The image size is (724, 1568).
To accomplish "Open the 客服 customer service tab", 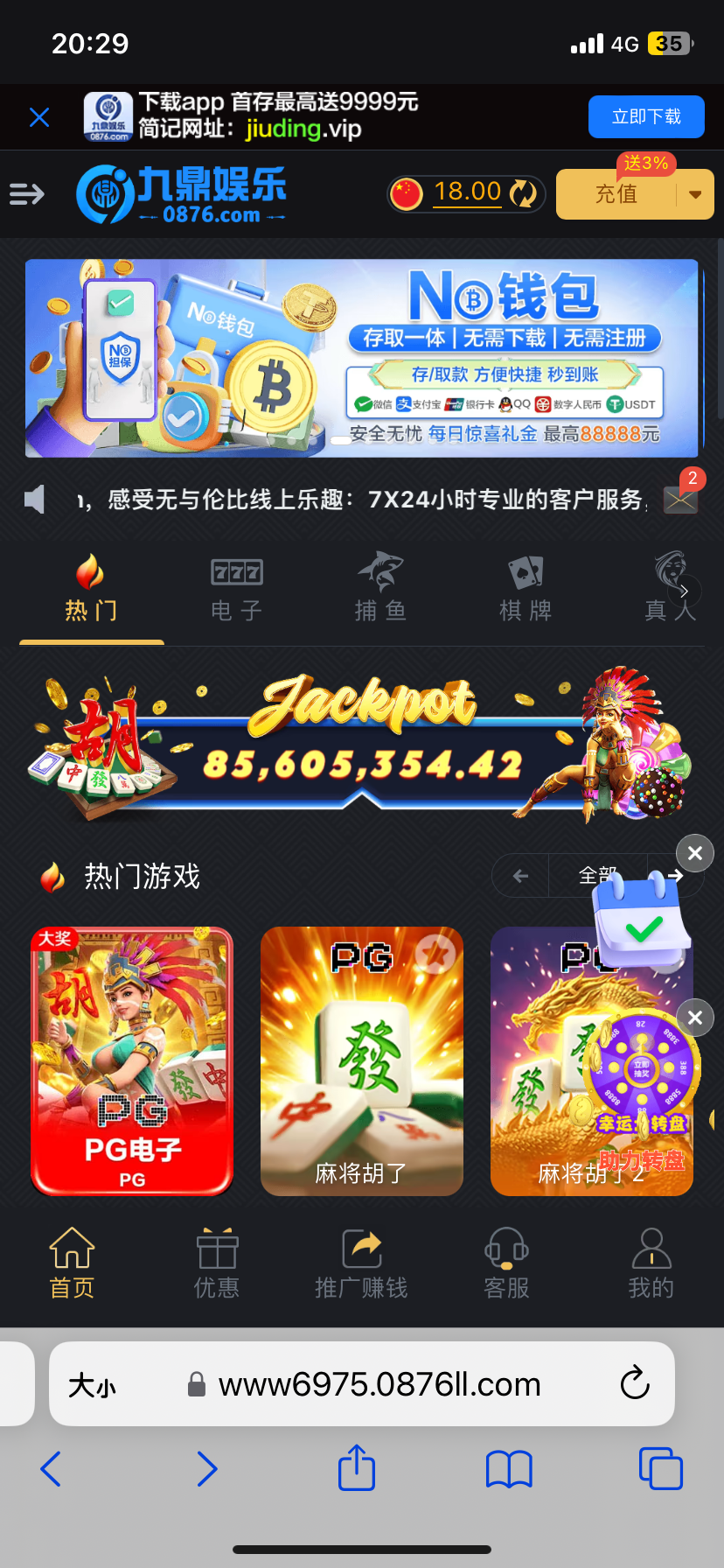I will [506, 1263].
